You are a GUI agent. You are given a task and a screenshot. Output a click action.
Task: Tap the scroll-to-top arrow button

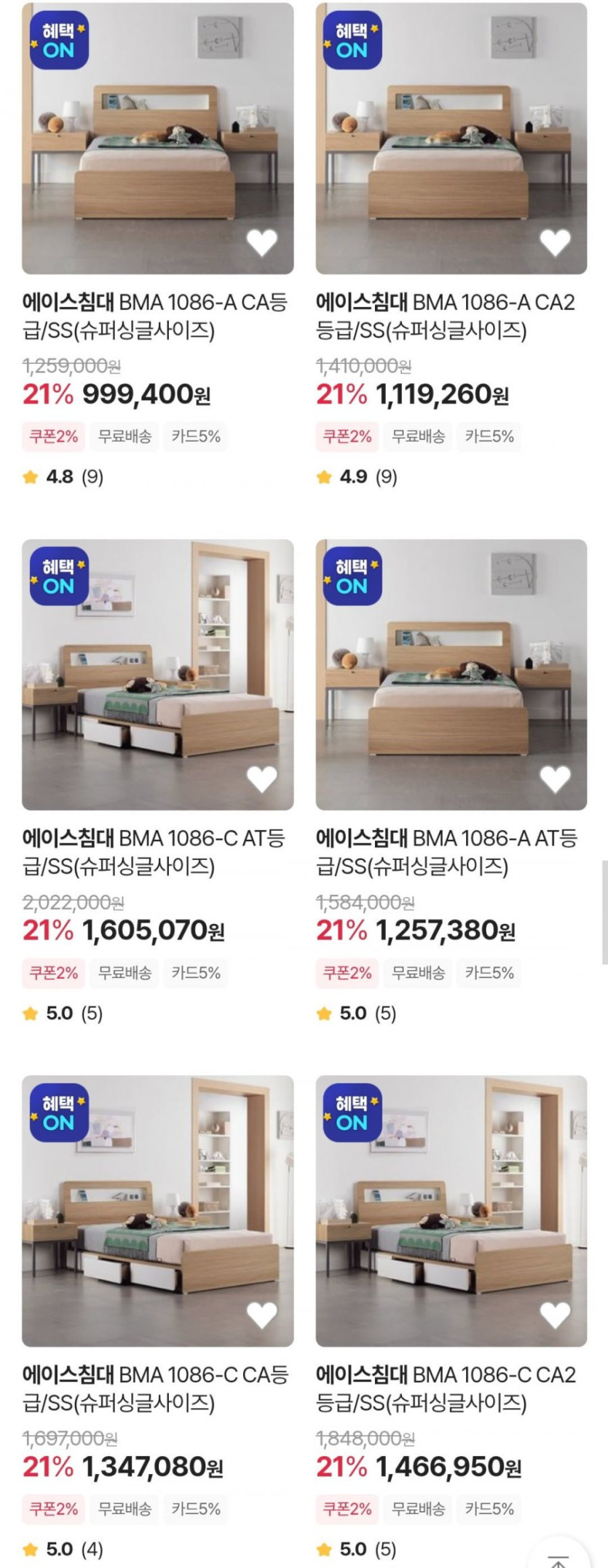tap(558, 1559)
